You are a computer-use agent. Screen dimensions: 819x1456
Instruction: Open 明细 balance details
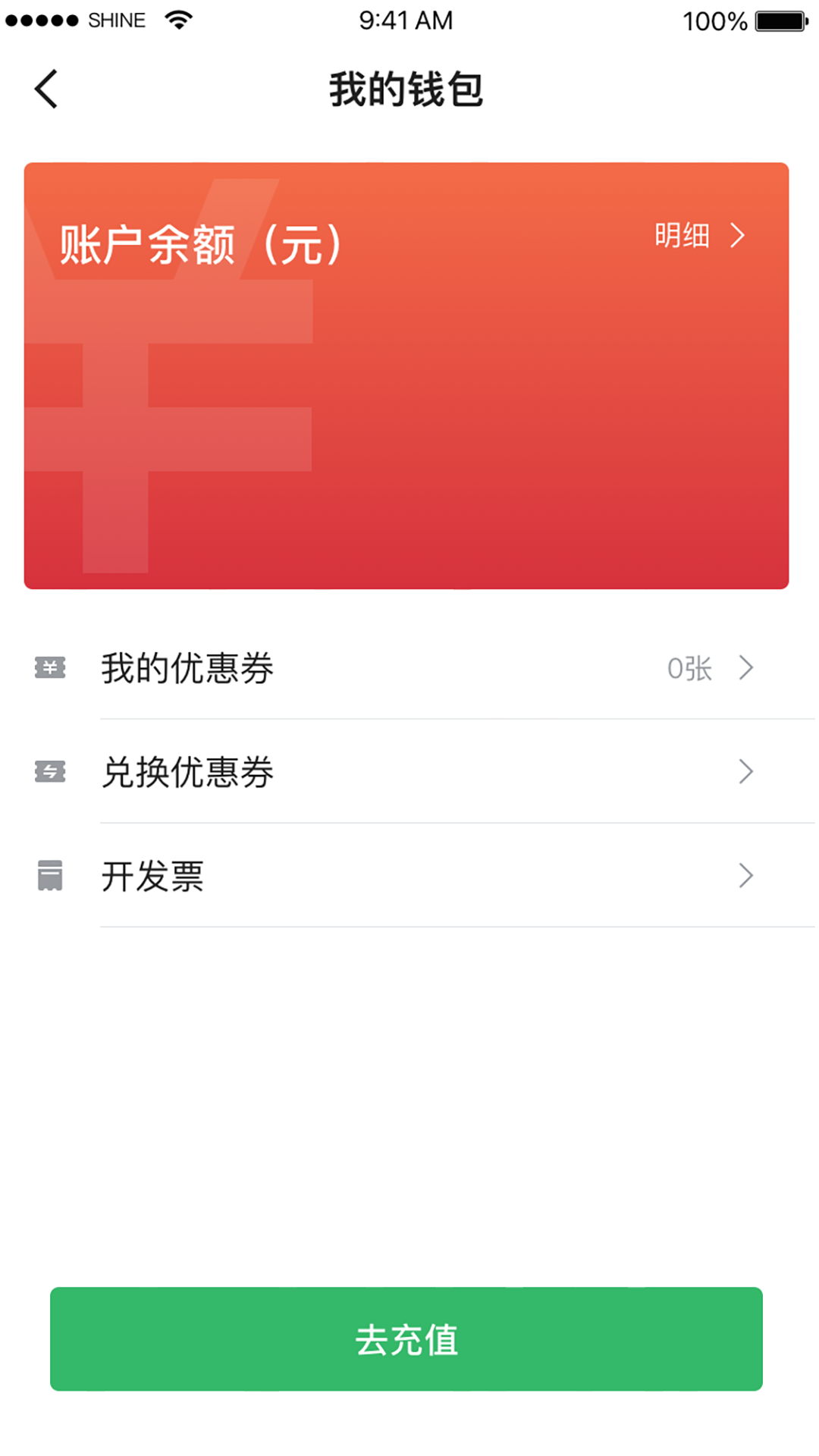click(x=698, y=236)
